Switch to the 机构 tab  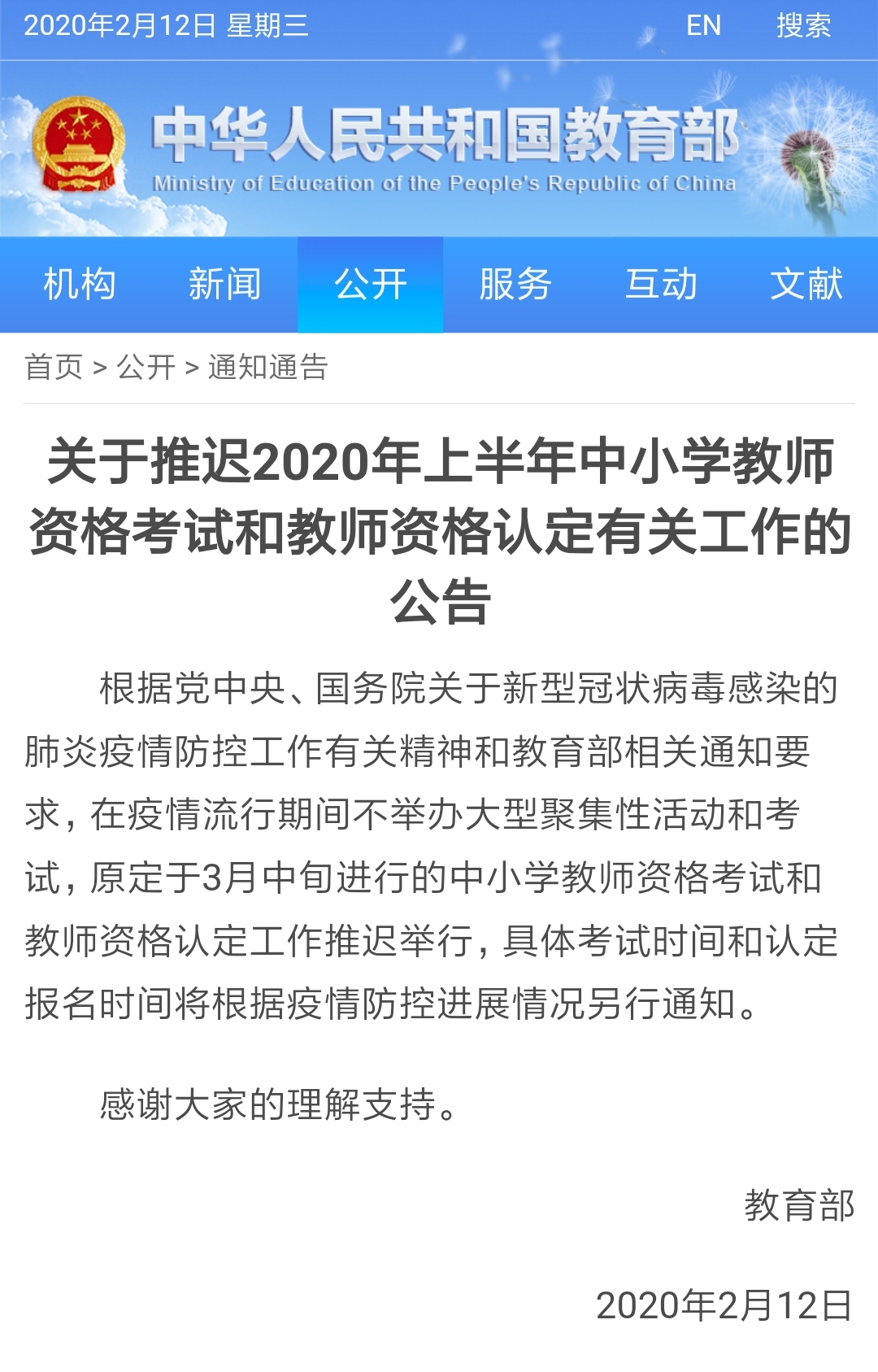[x=79, y=285]
